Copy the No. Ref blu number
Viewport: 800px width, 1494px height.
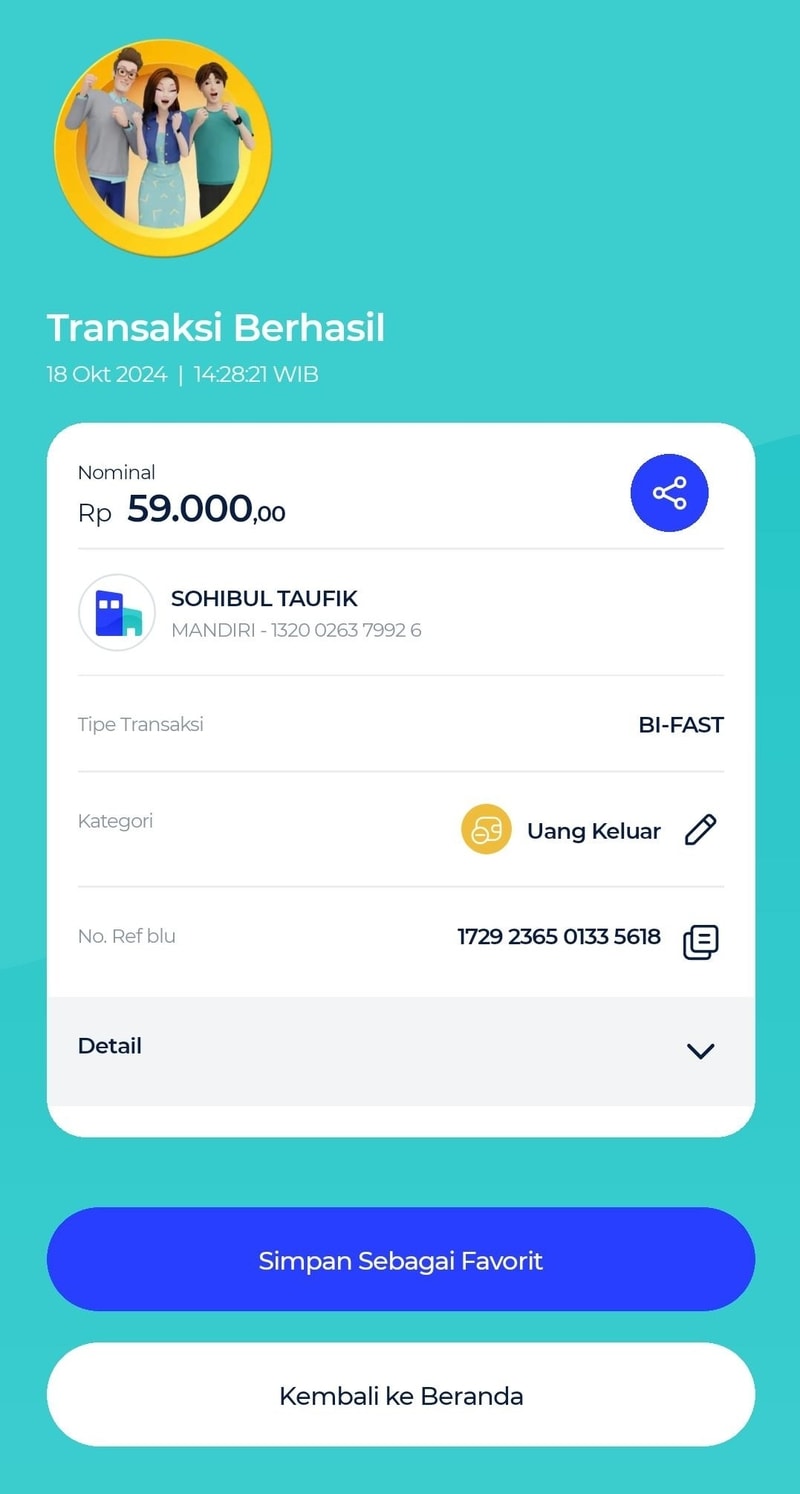[700, 941]
